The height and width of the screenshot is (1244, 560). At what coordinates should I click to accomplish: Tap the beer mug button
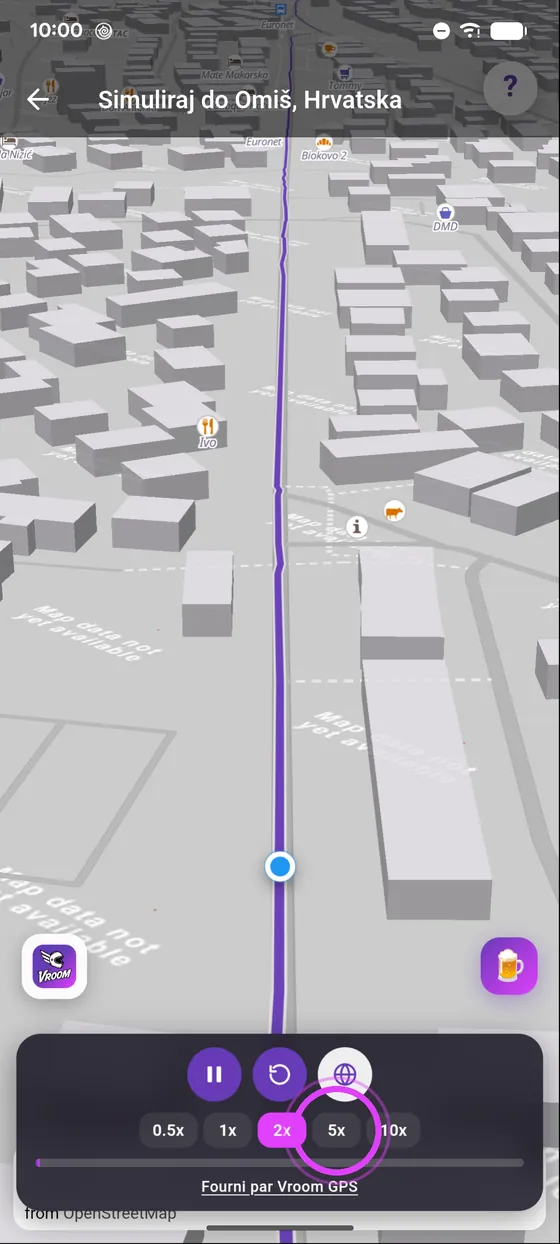pyautogui.click(x=509, y=966)
